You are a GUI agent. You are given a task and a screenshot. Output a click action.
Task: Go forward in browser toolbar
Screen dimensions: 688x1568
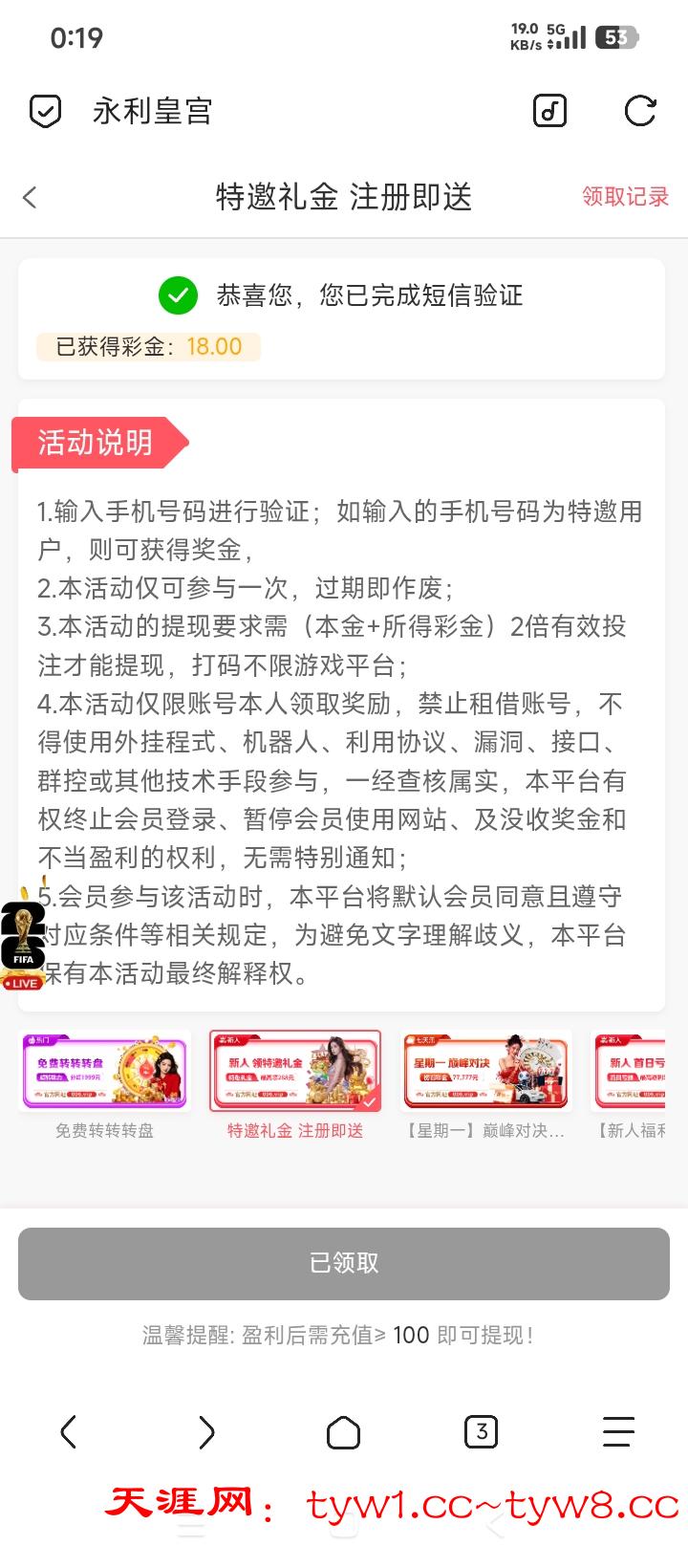coord(206,1431)
